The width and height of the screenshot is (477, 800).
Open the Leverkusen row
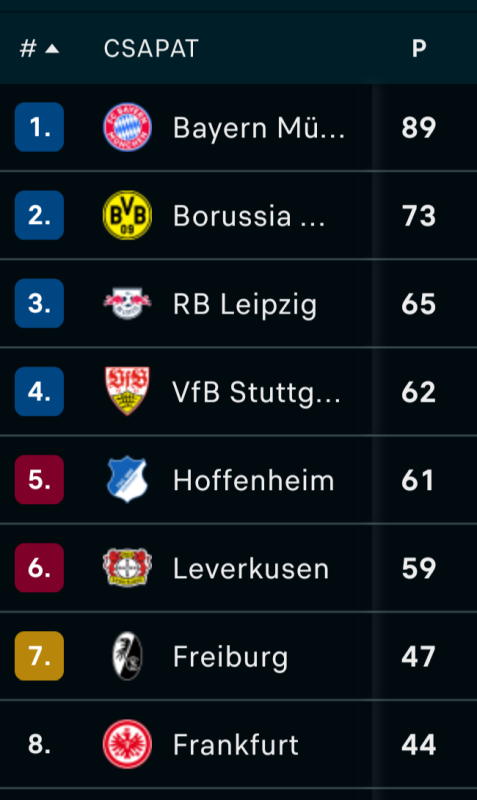coord(238,568)
